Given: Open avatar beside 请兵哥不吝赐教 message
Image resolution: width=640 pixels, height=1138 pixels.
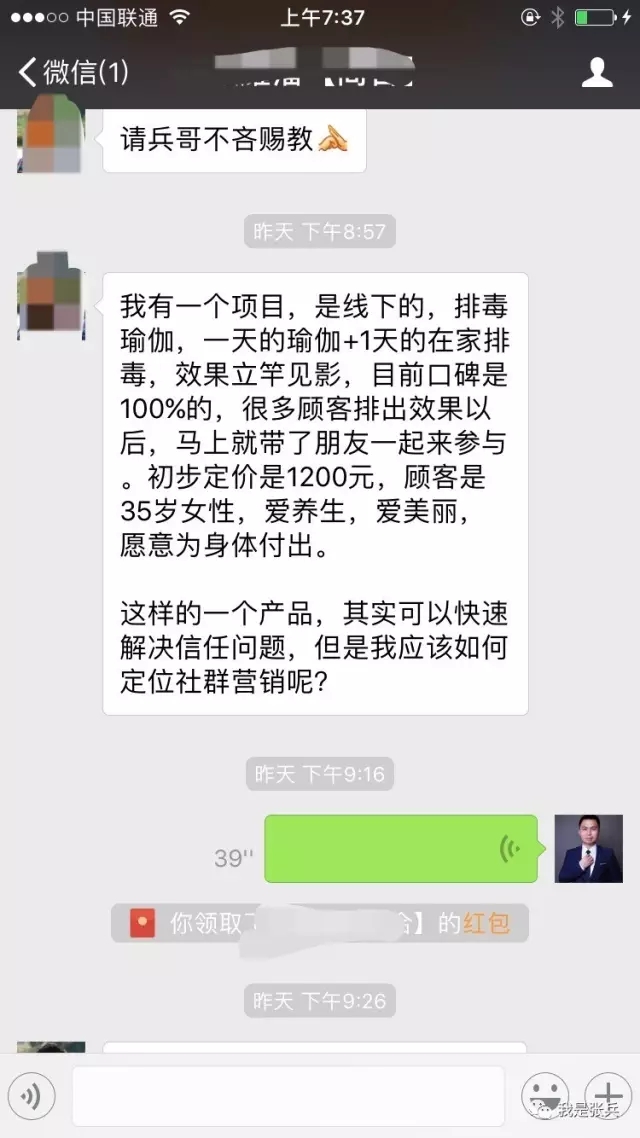Looking at the screenshot, I should tap(51, 141).
